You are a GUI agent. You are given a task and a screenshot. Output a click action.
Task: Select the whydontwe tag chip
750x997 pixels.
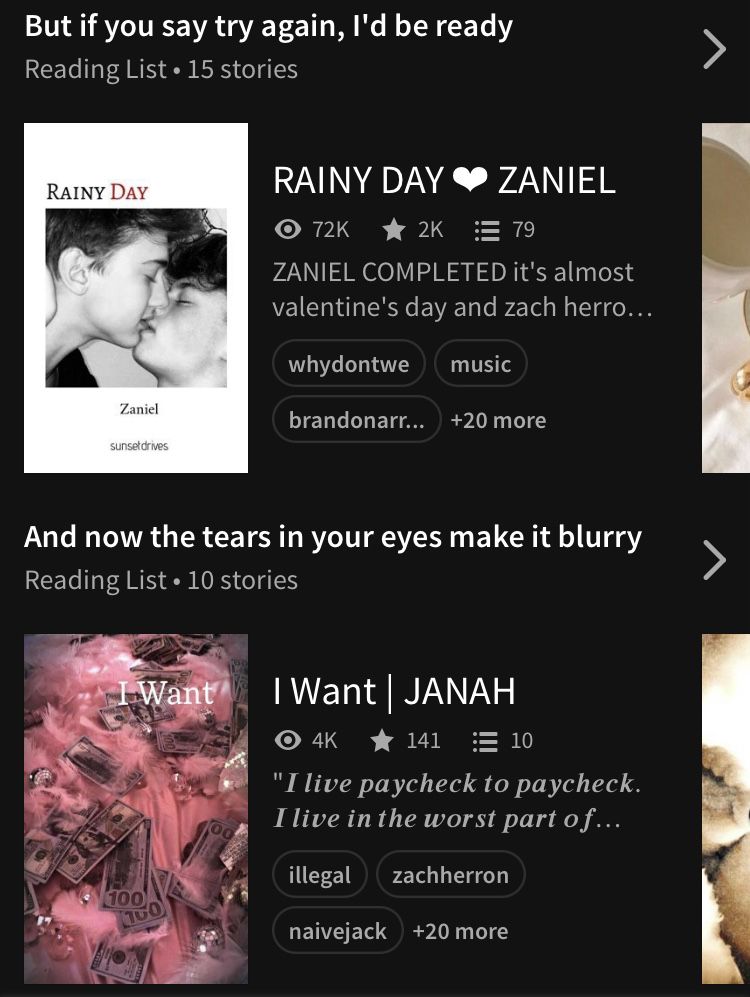[349, 364]
